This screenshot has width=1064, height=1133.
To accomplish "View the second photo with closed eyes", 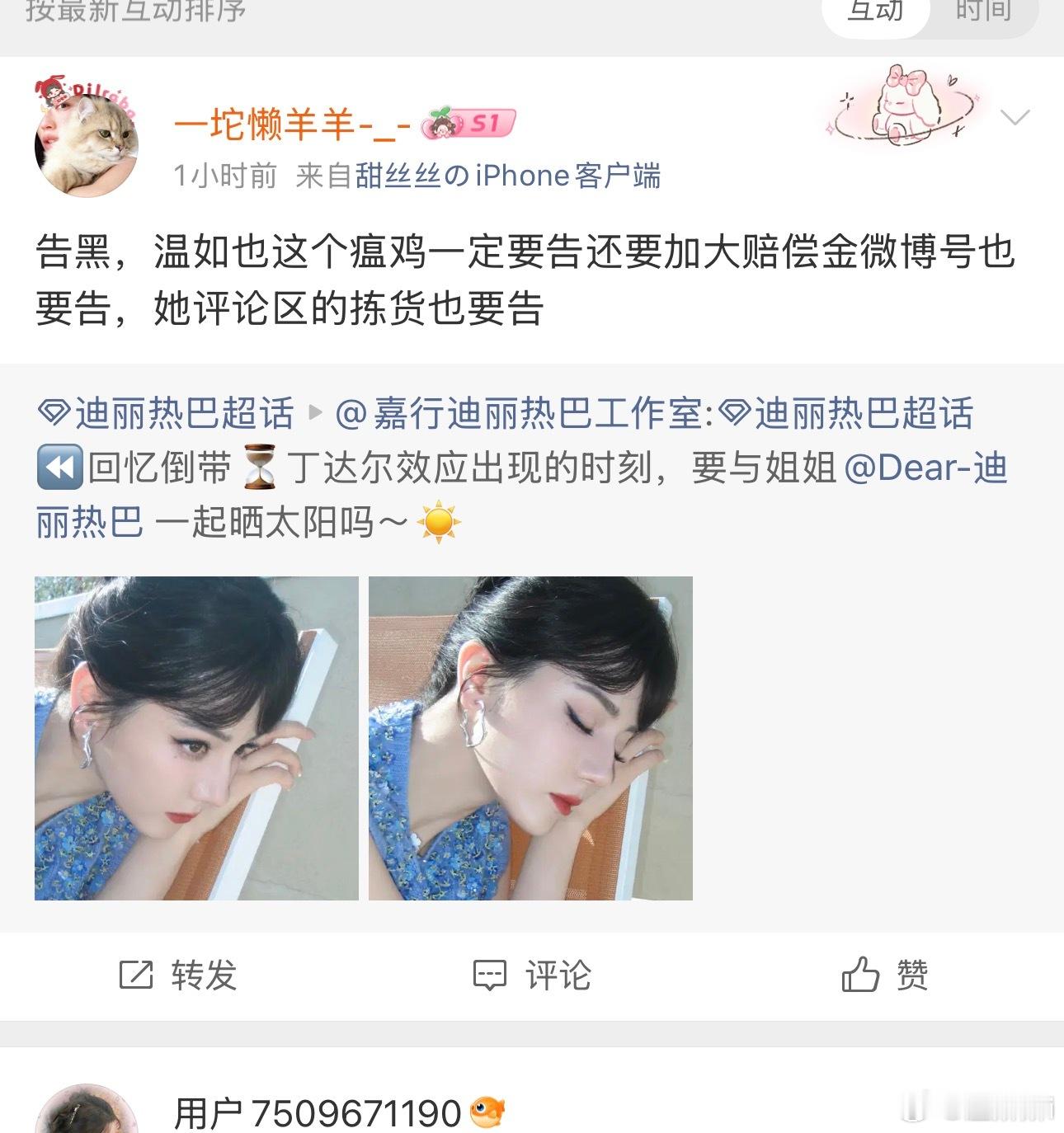I will [x=530, y=738].
